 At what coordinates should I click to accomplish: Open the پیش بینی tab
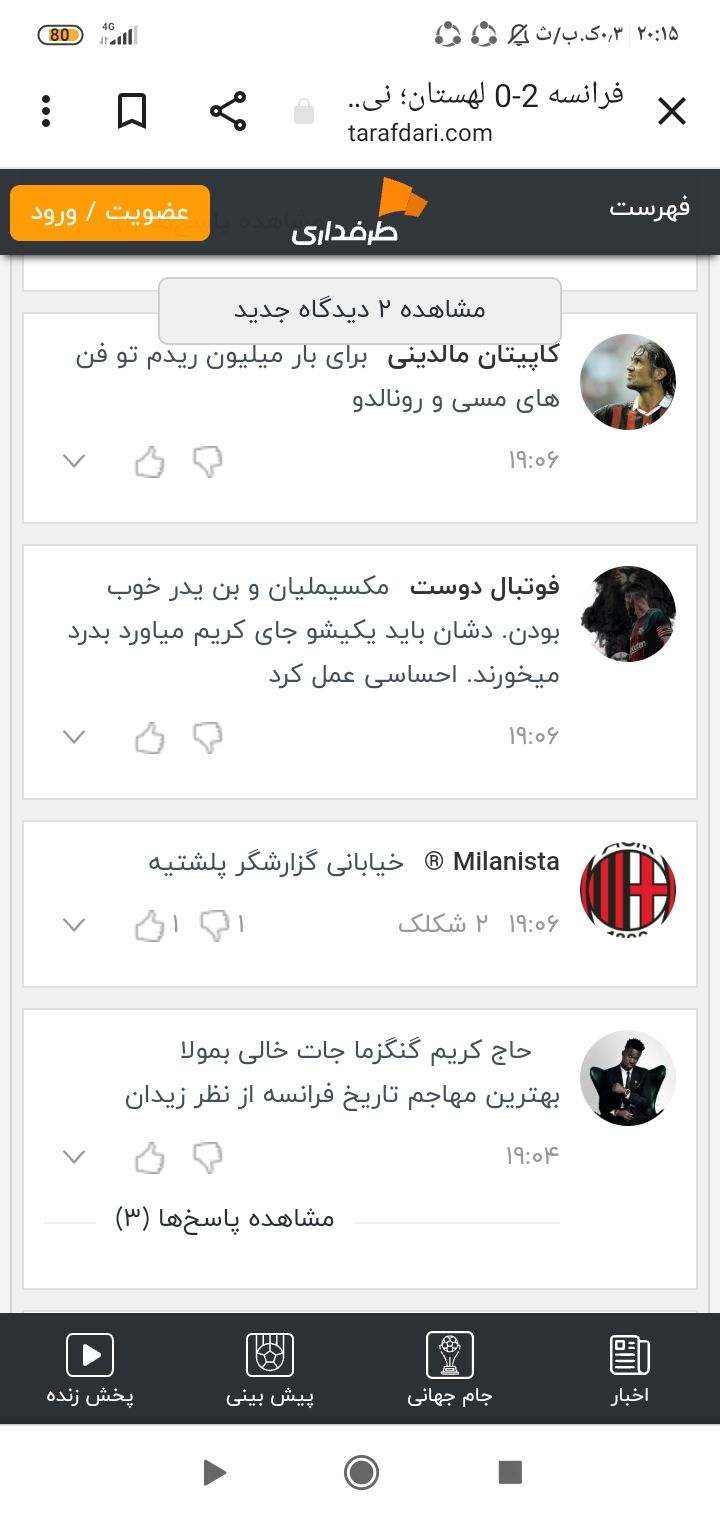click(x=270, y=1369)
